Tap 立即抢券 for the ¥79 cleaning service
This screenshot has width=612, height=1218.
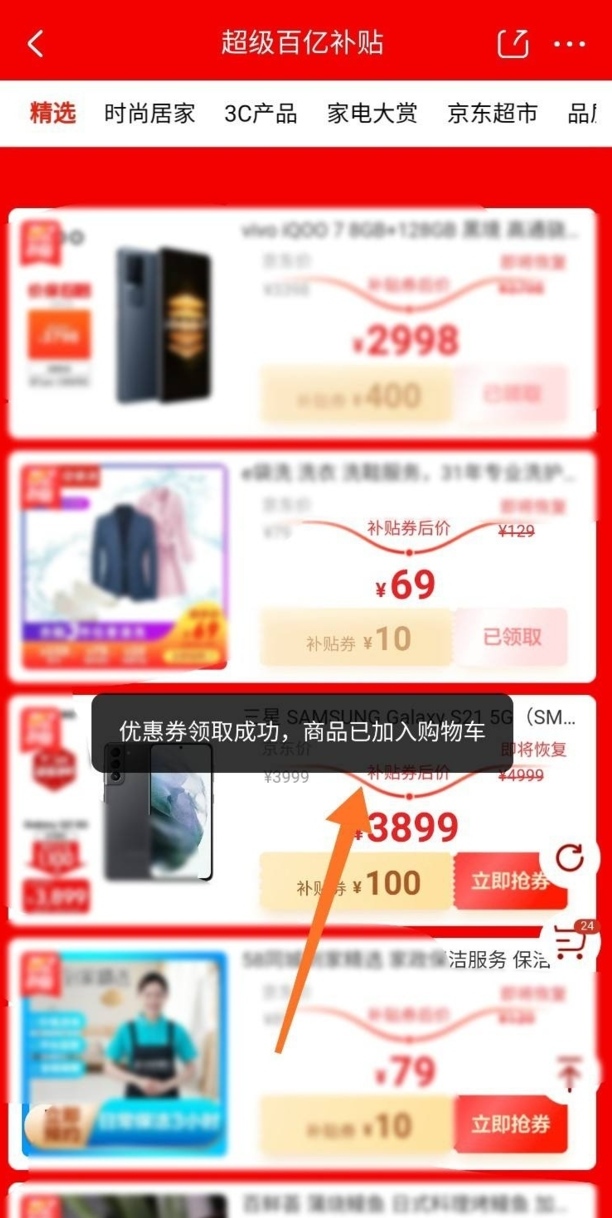(511, 1124)
